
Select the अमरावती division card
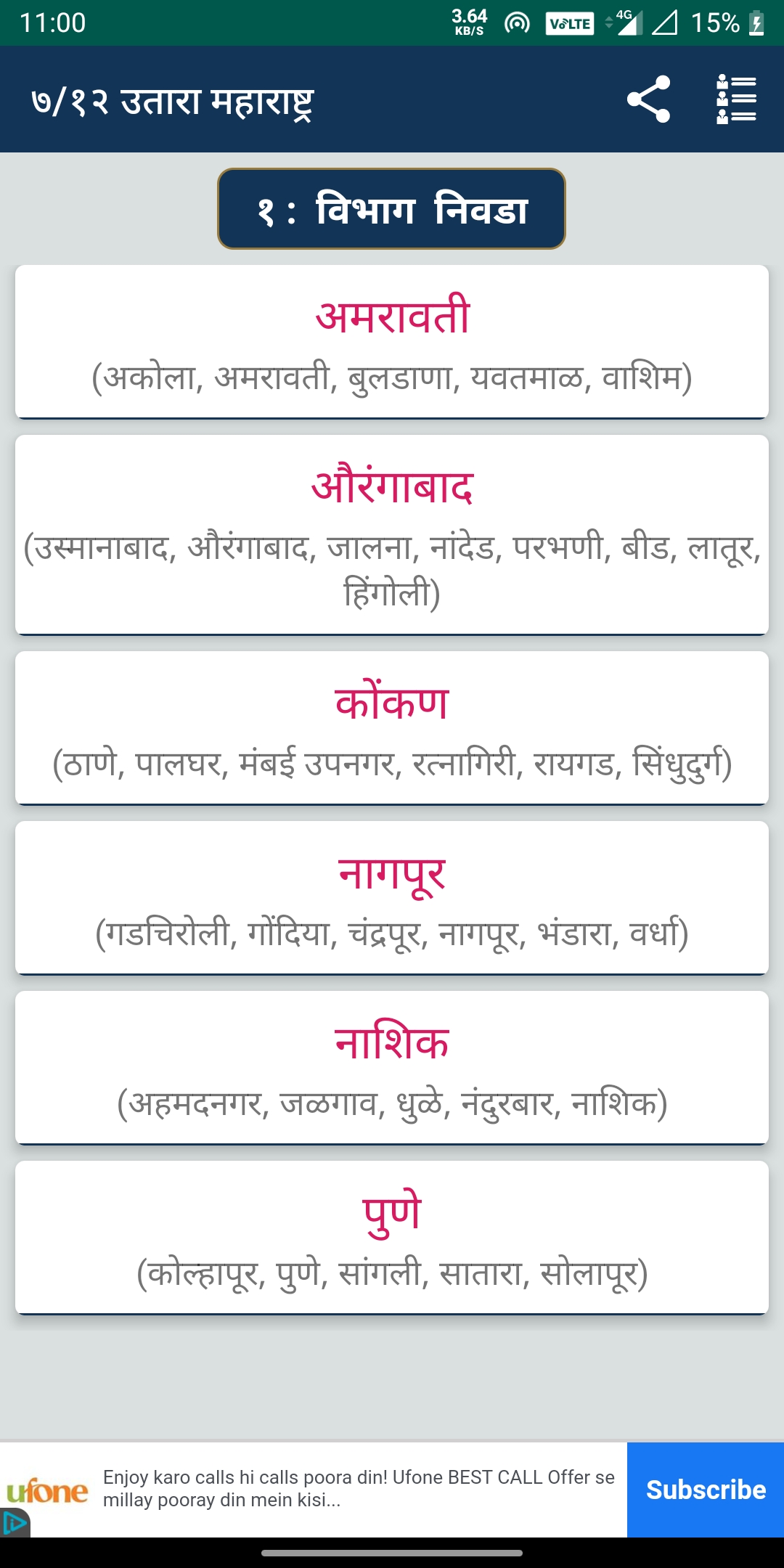[x=392, y=342]
